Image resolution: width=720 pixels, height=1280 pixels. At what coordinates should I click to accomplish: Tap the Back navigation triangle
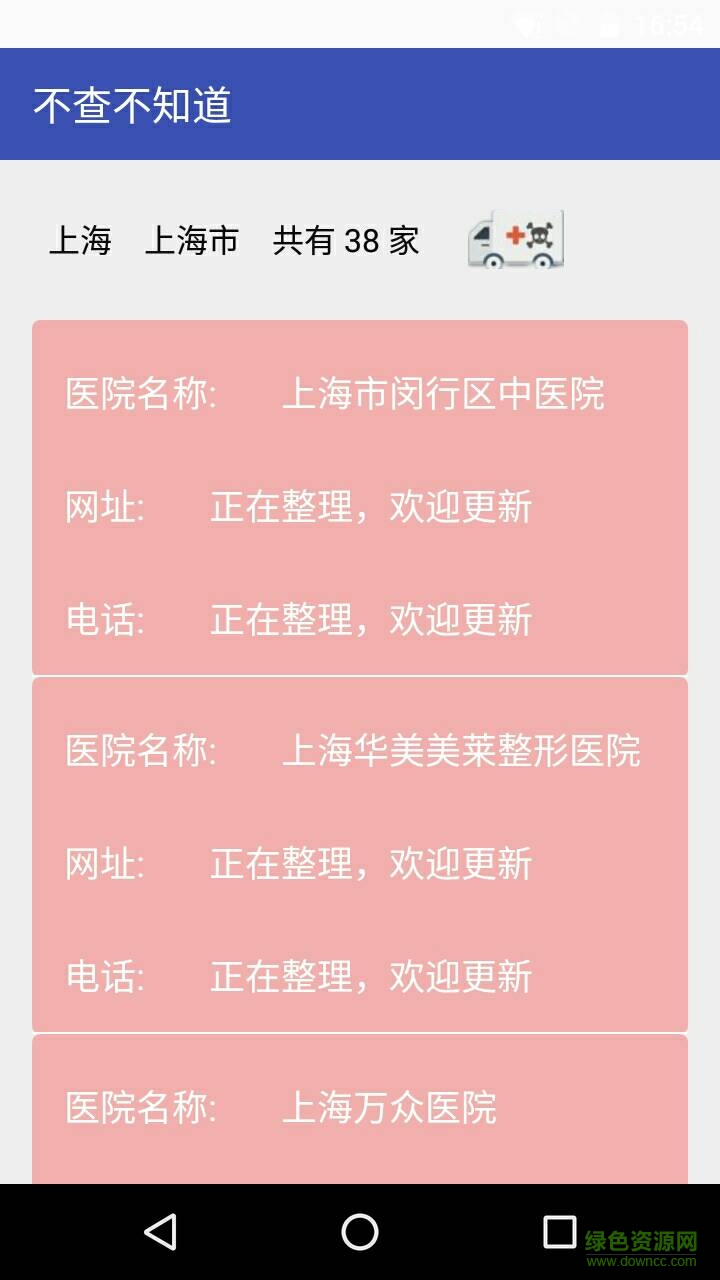pos(162,1235)
